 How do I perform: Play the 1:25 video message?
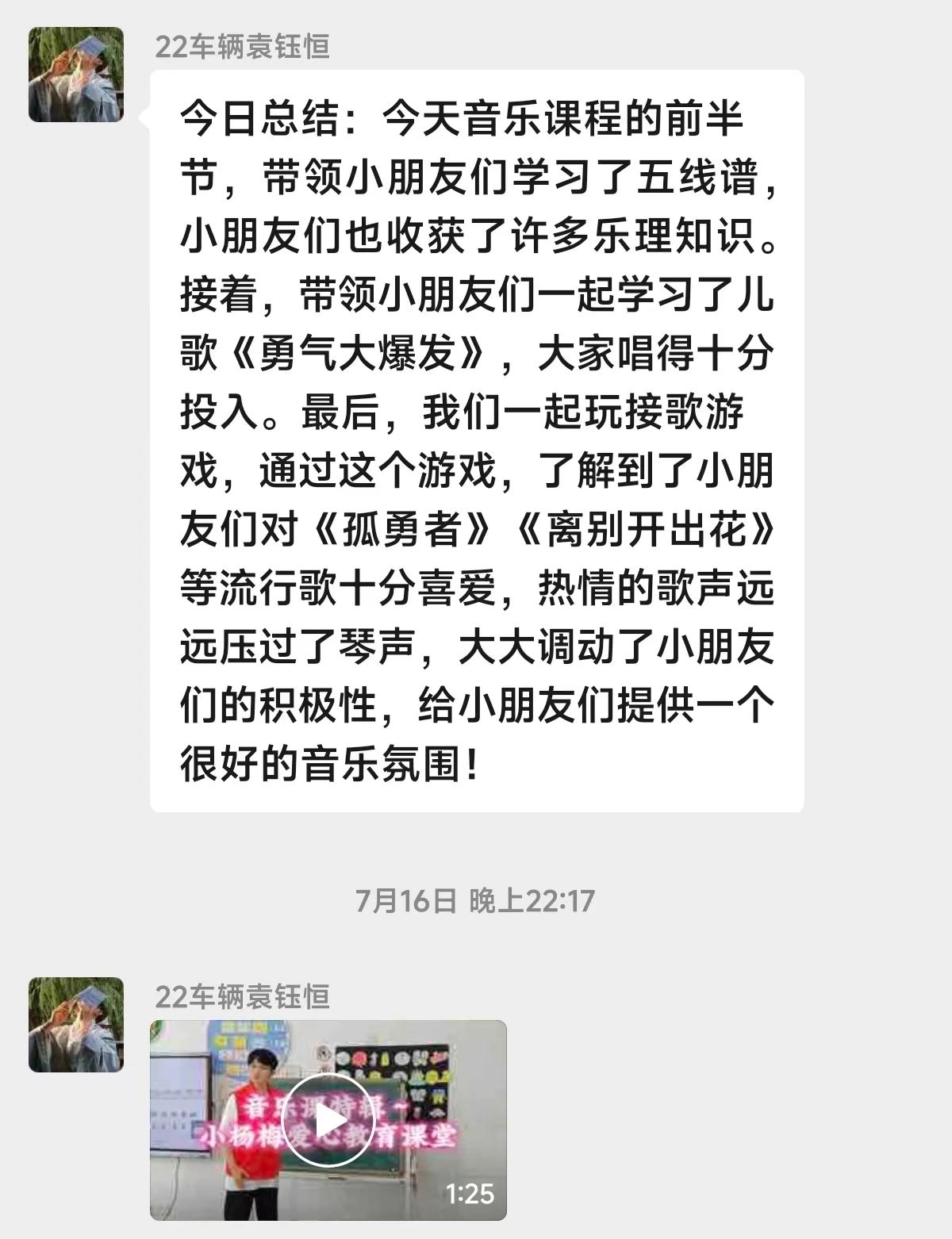tap(328, 1119)
